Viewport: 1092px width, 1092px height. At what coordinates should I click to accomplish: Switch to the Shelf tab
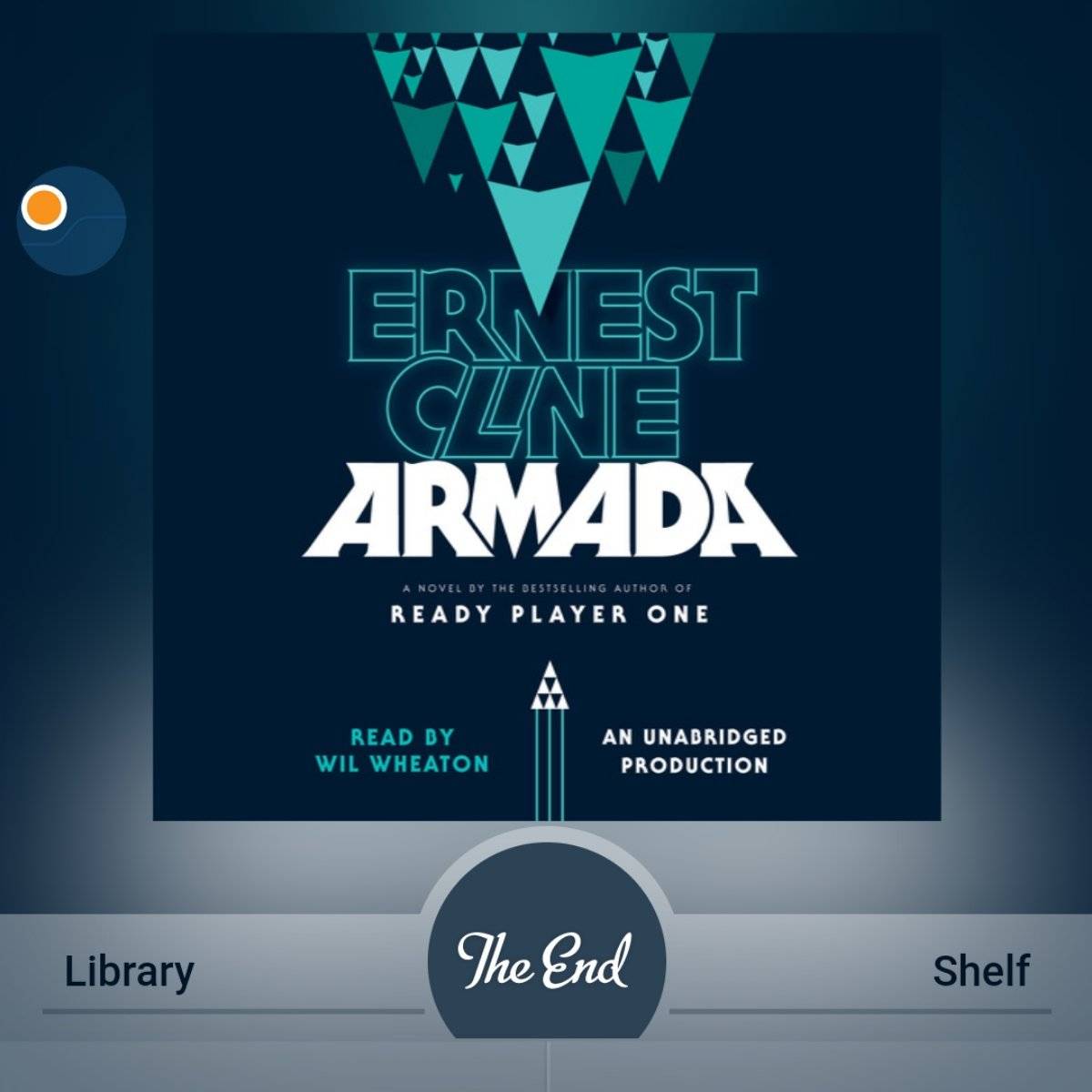(980, 972)
